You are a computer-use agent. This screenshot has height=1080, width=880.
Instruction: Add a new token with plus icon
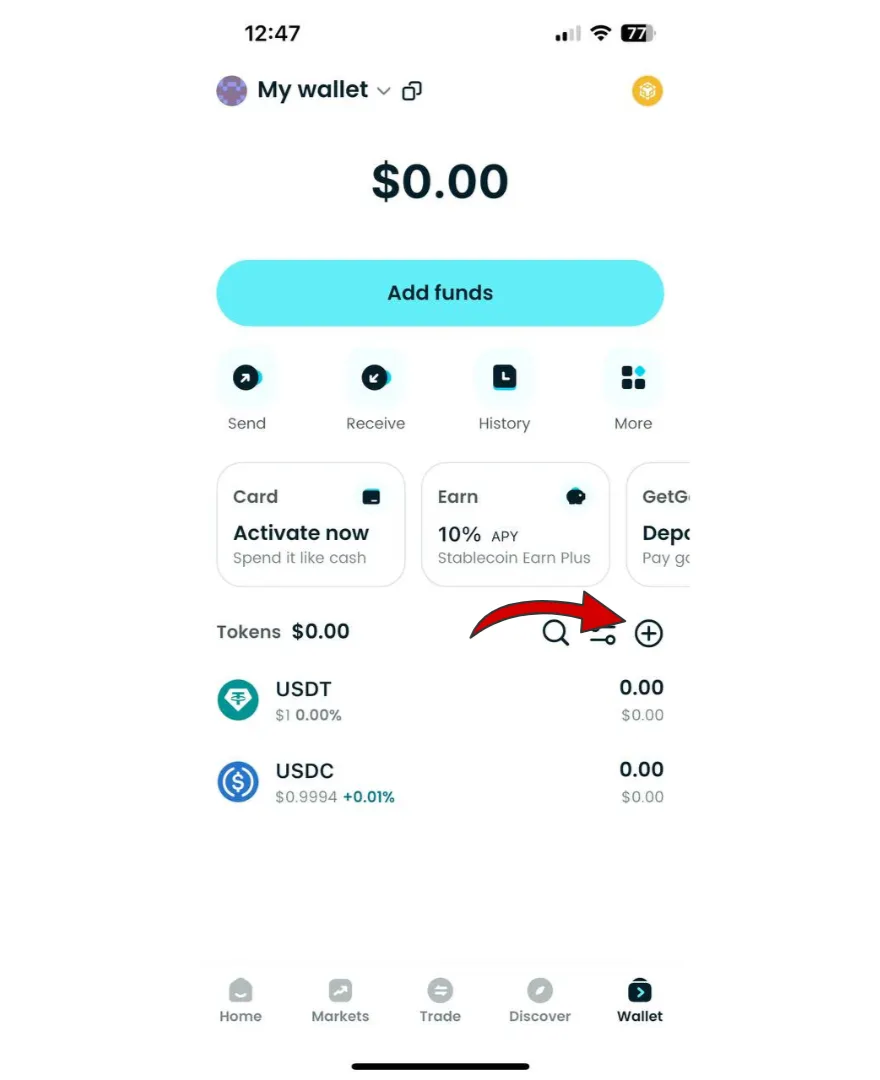tap(649, 633)
